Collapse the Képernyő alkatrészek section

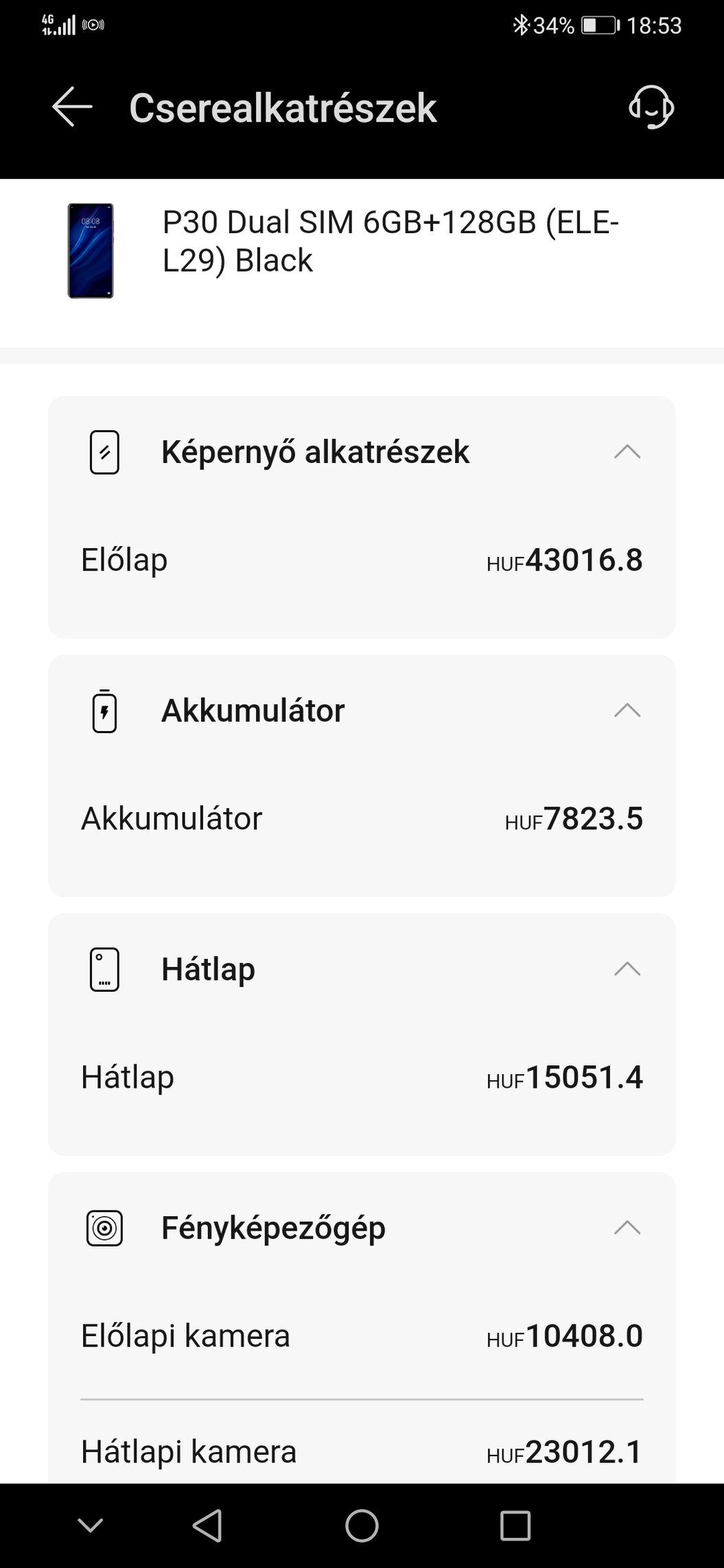(x=627, y=452)
